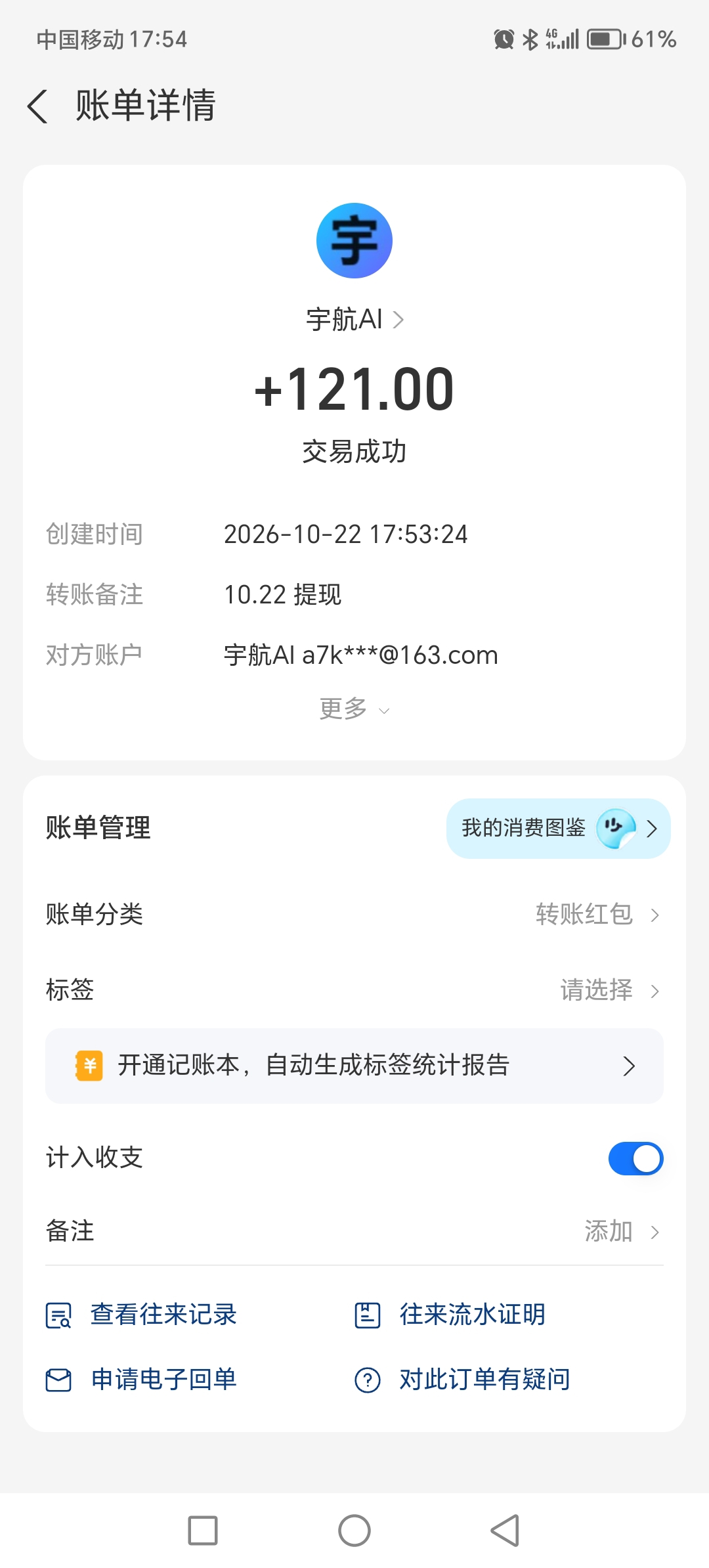Select a 标签 for this bill
Image resolution: width=709 pixels, height=1568 pixels.
pos(354,990)
